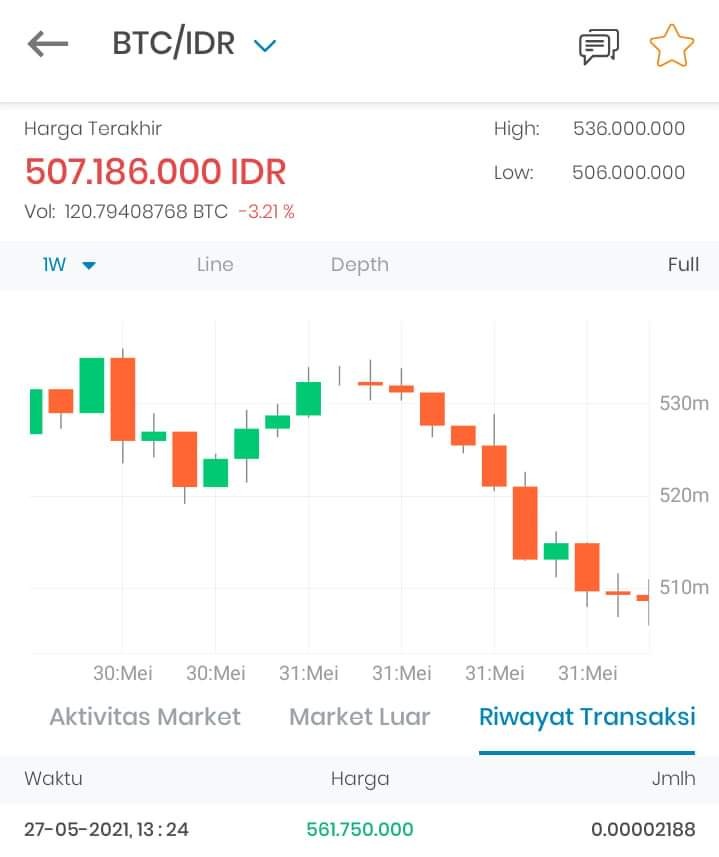Open the chat room icon
Screen dimensions: 719x857
[x=599, y=46]
